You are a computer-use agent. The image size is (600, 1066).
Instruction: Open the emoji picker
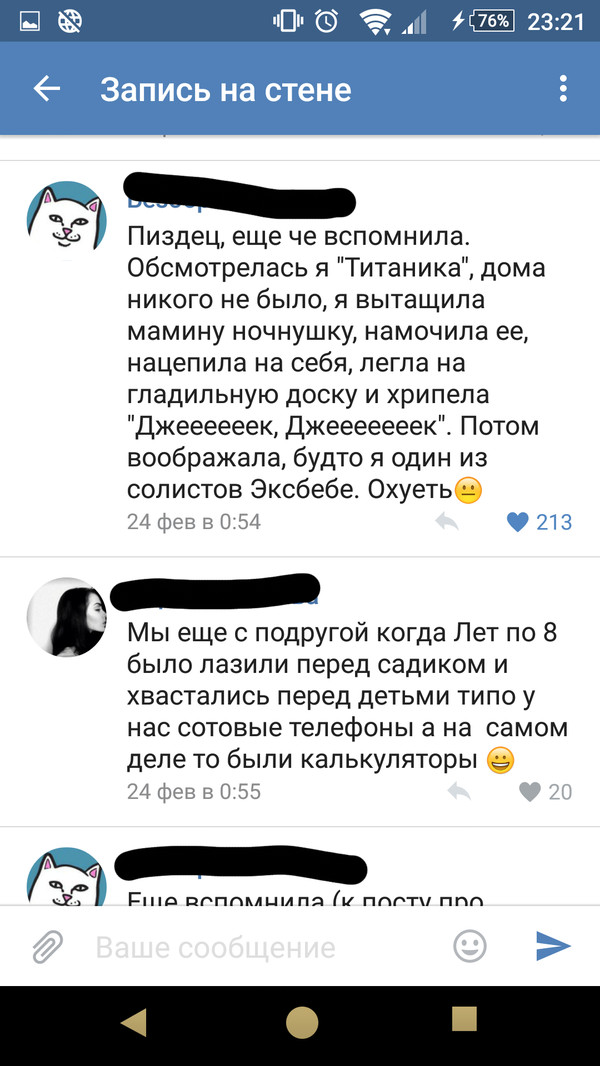(x=470, y=945)
